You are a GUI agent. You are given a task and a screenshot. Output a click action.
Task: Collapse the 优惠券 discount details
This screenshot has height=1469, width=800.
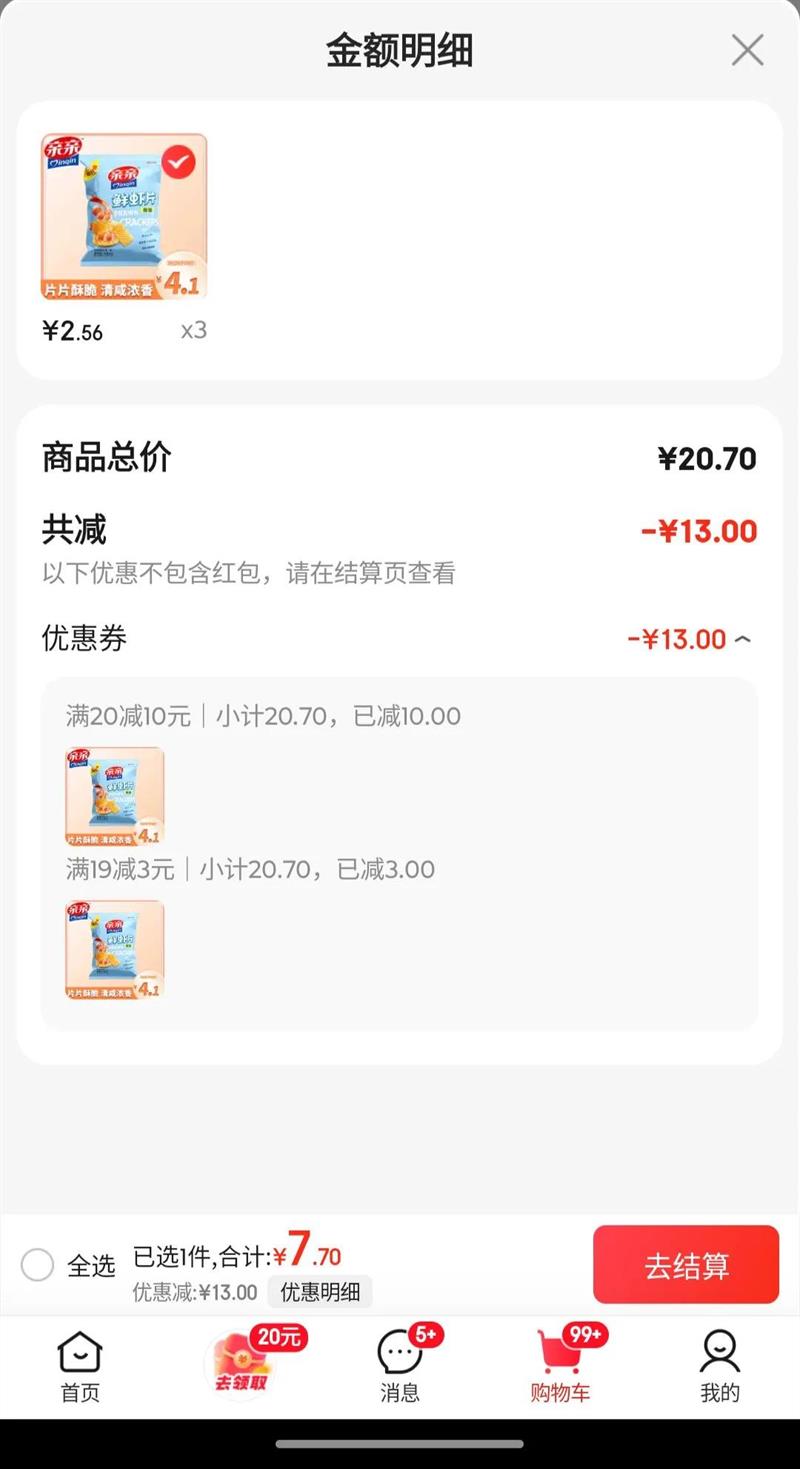coord(742,639)
